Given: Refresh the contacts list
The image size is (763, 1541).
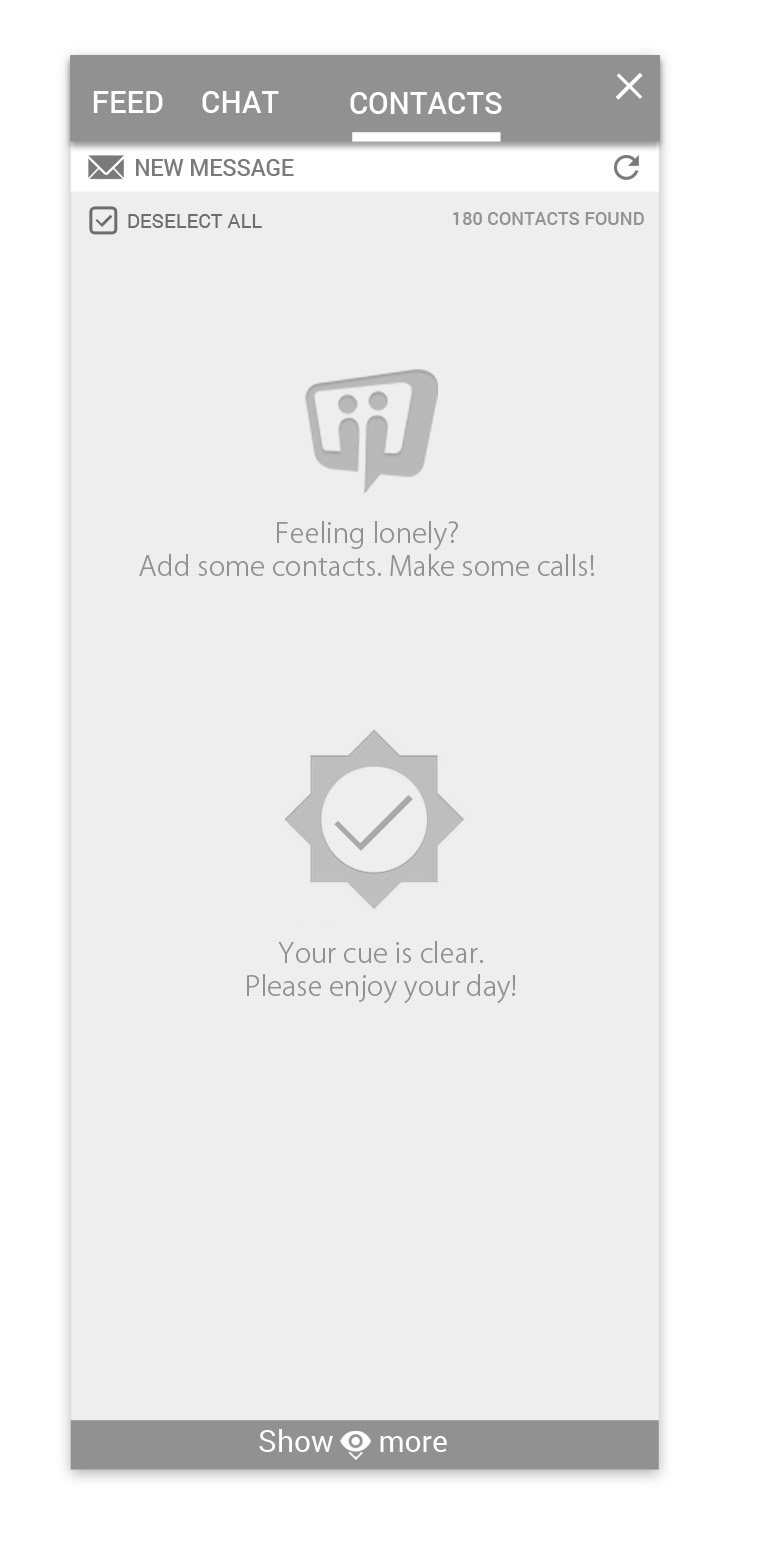Looking at the screenshot, I should click(x=626, y=168).
